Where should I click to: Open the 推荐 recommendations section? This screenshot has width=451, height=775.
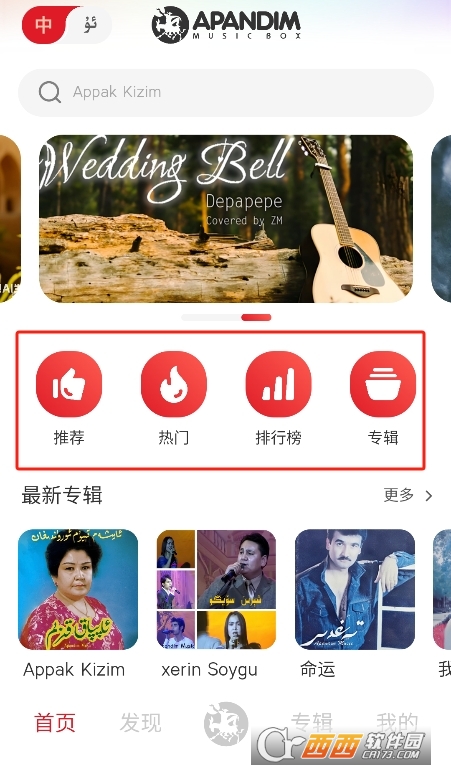69,398
